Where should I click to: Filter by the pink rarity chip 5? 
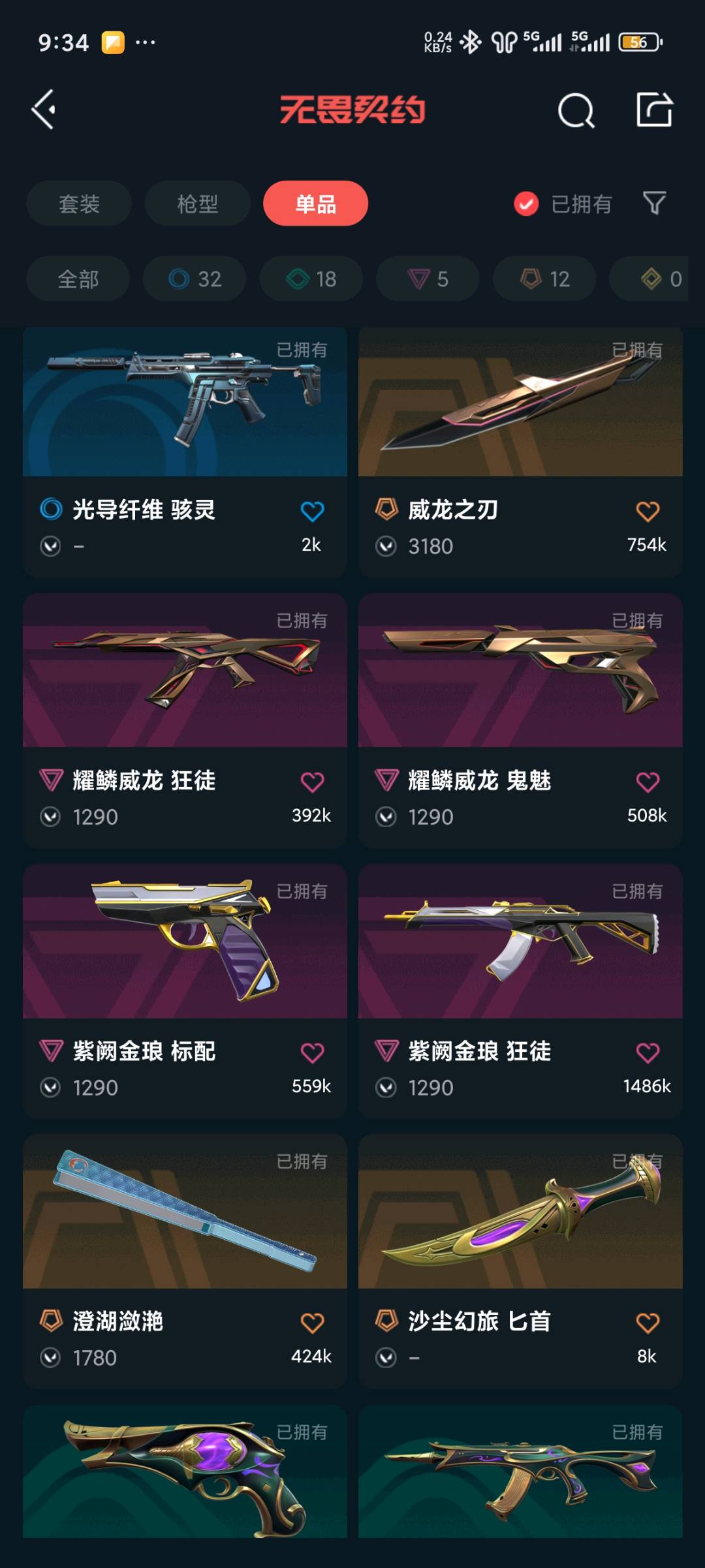pos(428,279)
